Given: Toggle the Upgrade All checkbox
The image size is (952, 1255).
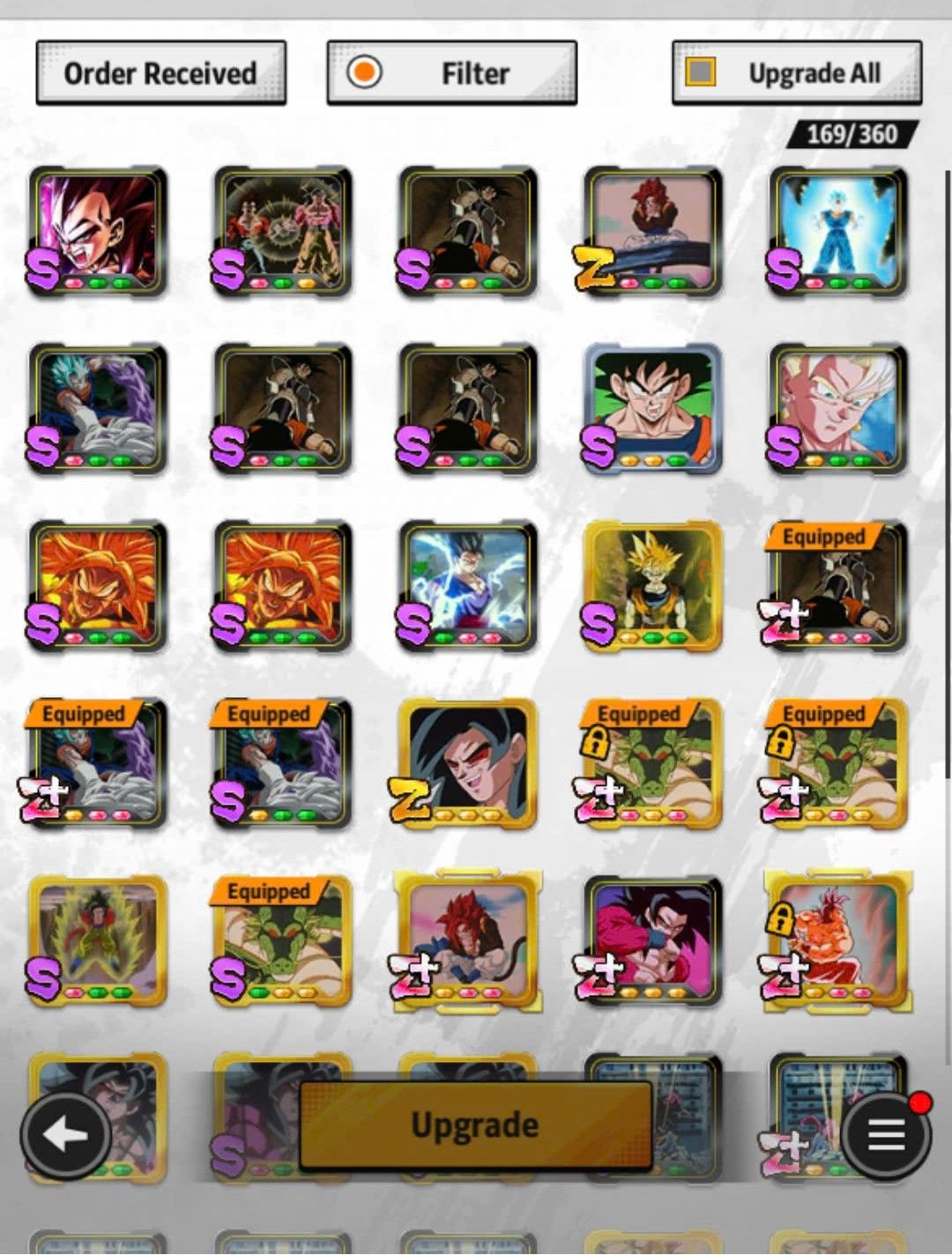Looking at the screenshot, I should click(701, 72).
